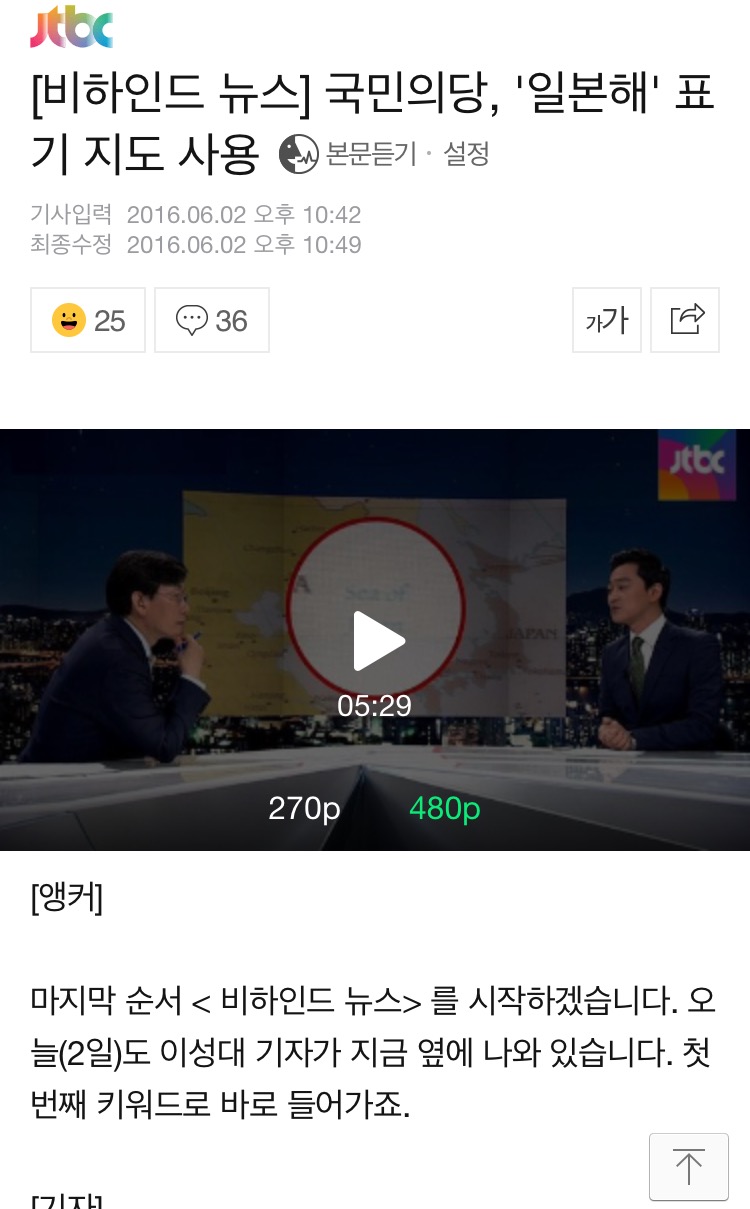Click the scroll-to-top arrow button

tap(688, 1167)
